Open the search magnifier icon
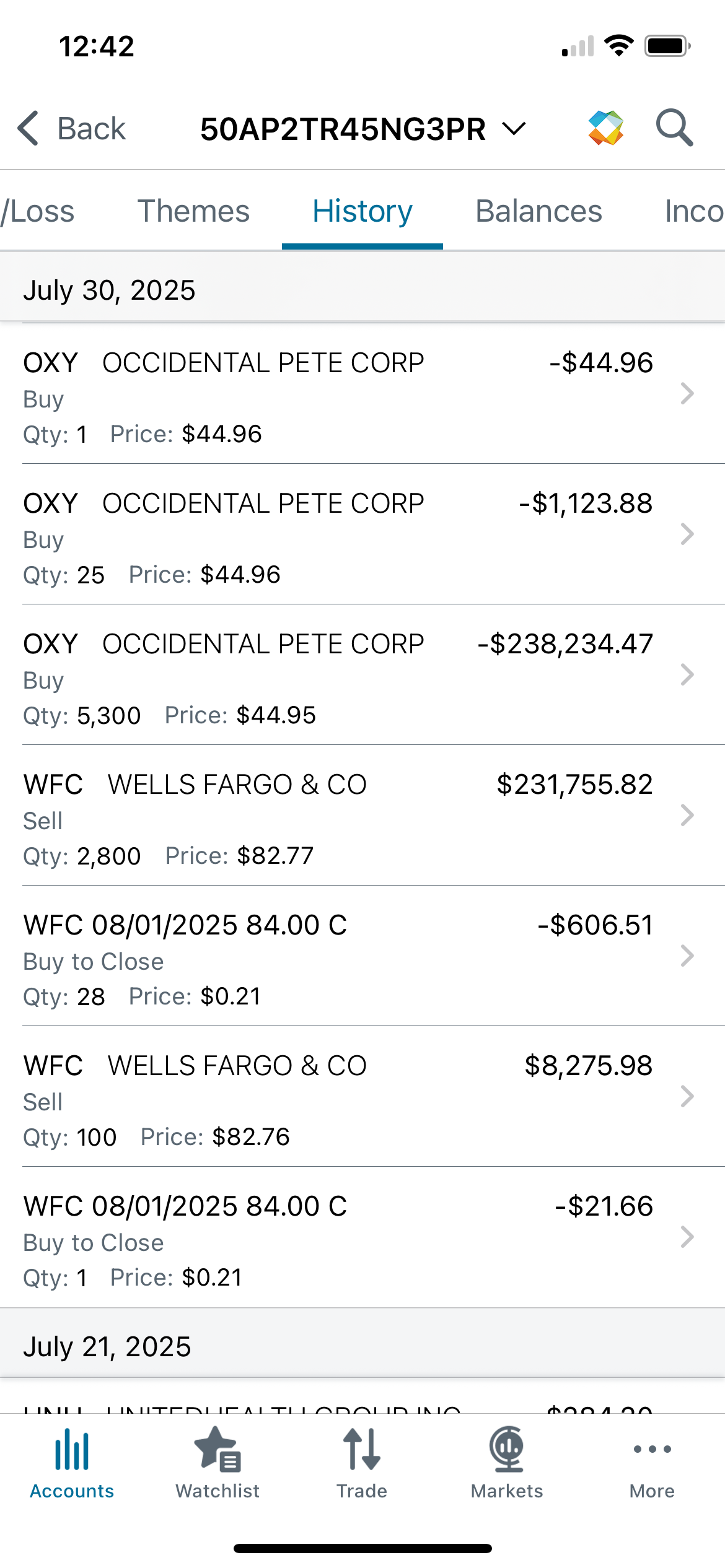The width and height of the screenshot is (725, 1568). coord(674,128)
